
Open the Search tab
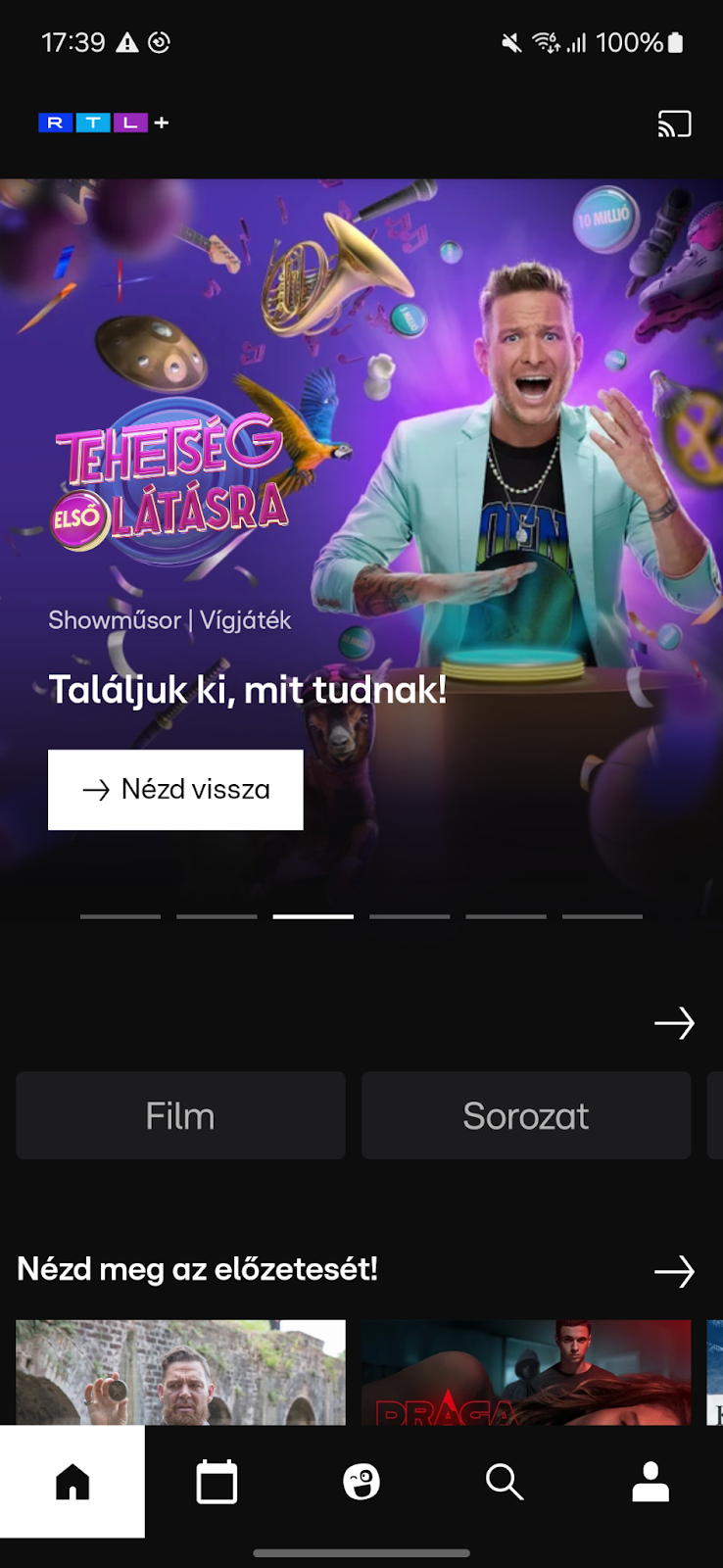pyautogui.click(x=505, y=1482)
